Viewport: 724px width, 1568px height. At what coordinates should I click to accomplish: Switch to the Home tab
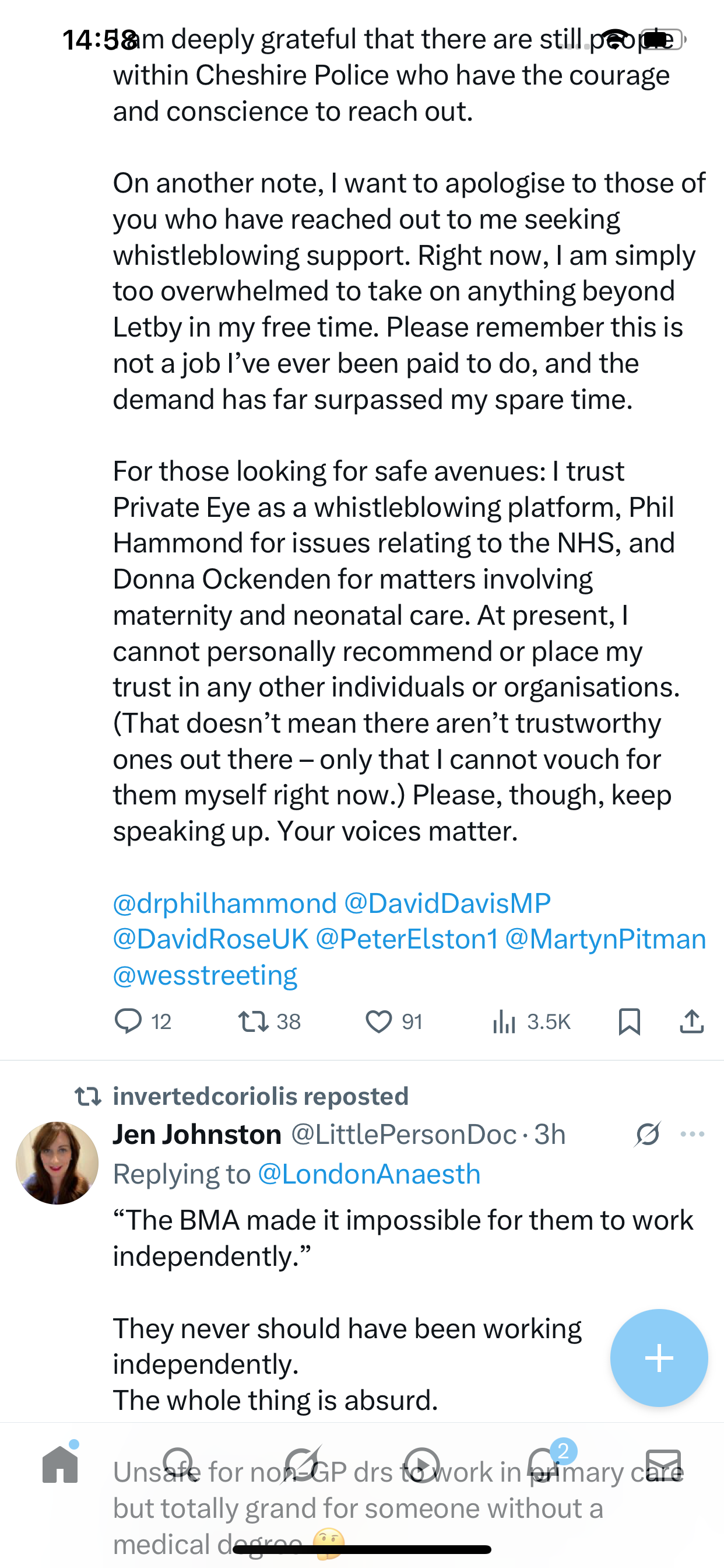(60, 1465)
